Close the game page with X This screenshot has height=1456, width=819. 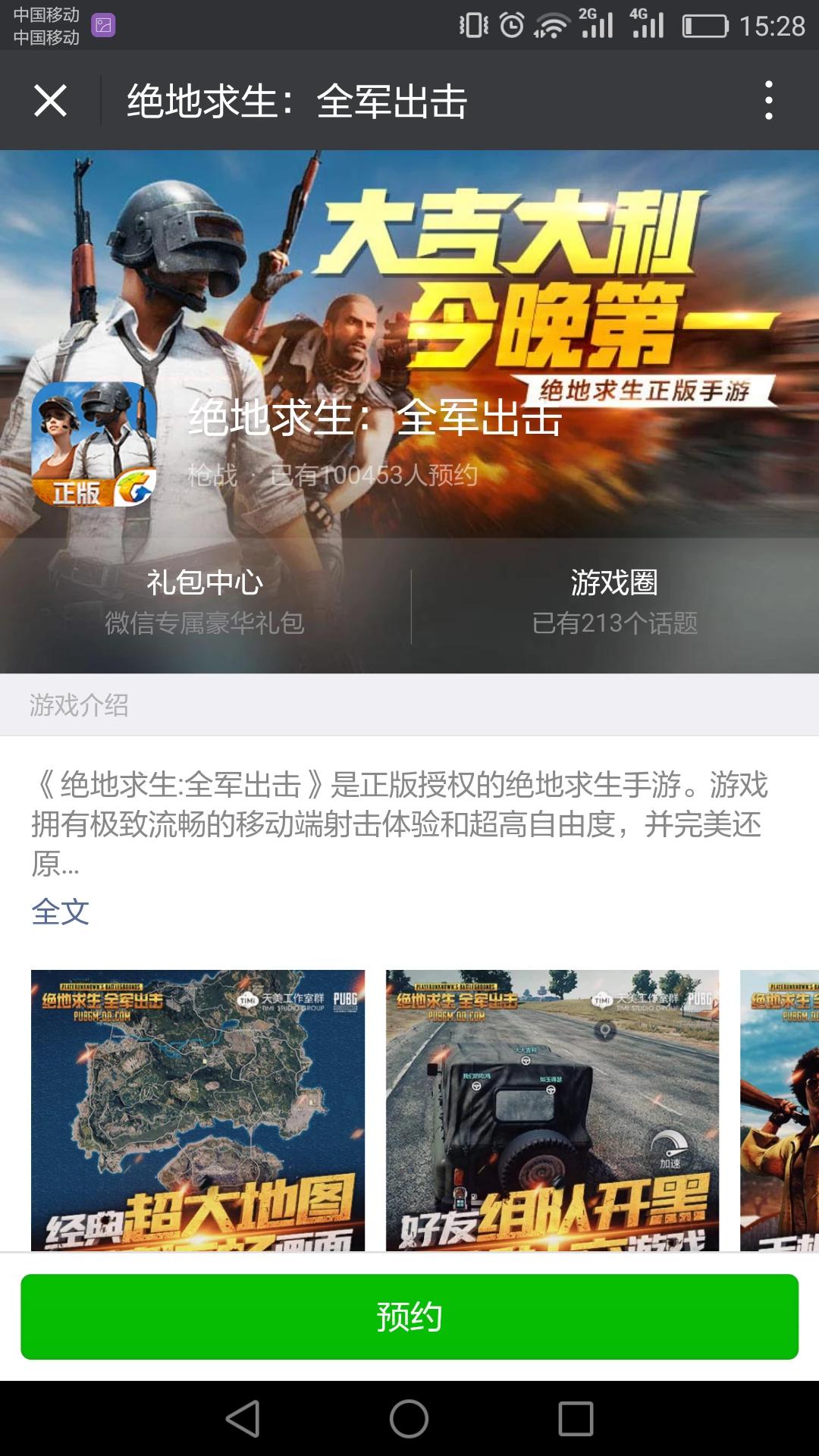[50, 100]
